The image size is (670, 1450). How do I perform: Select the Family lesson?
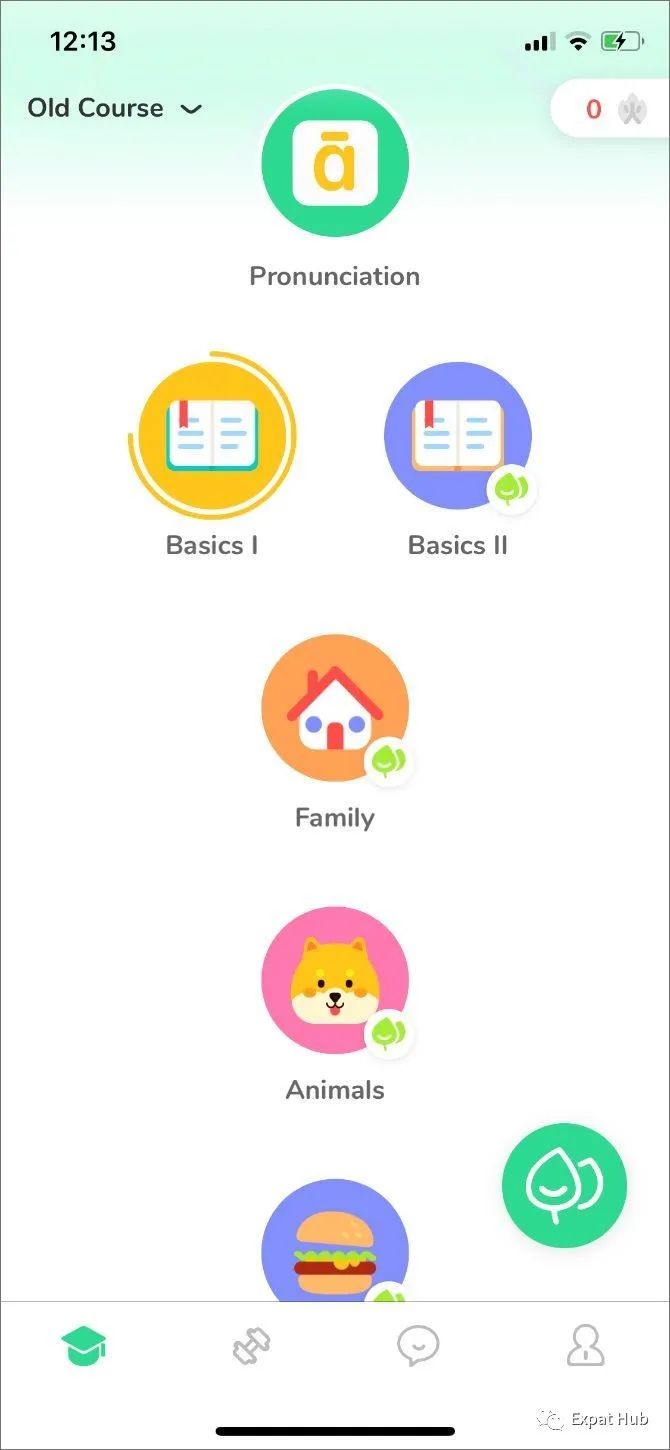pos(335,708)
